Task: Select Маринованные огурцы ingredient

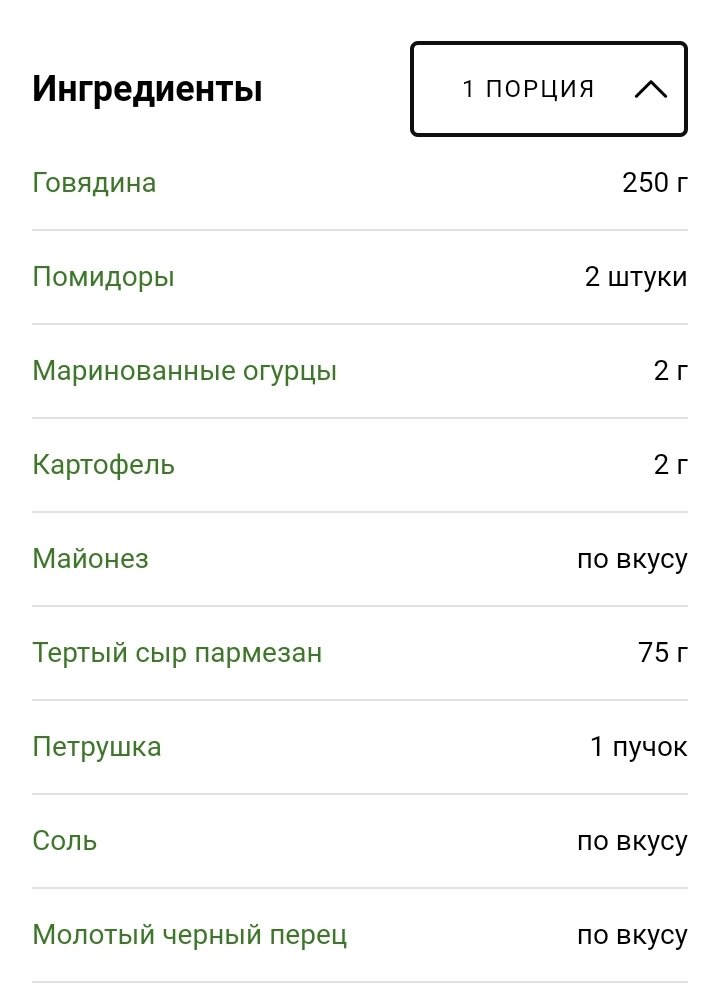Action: coord(184,371)
